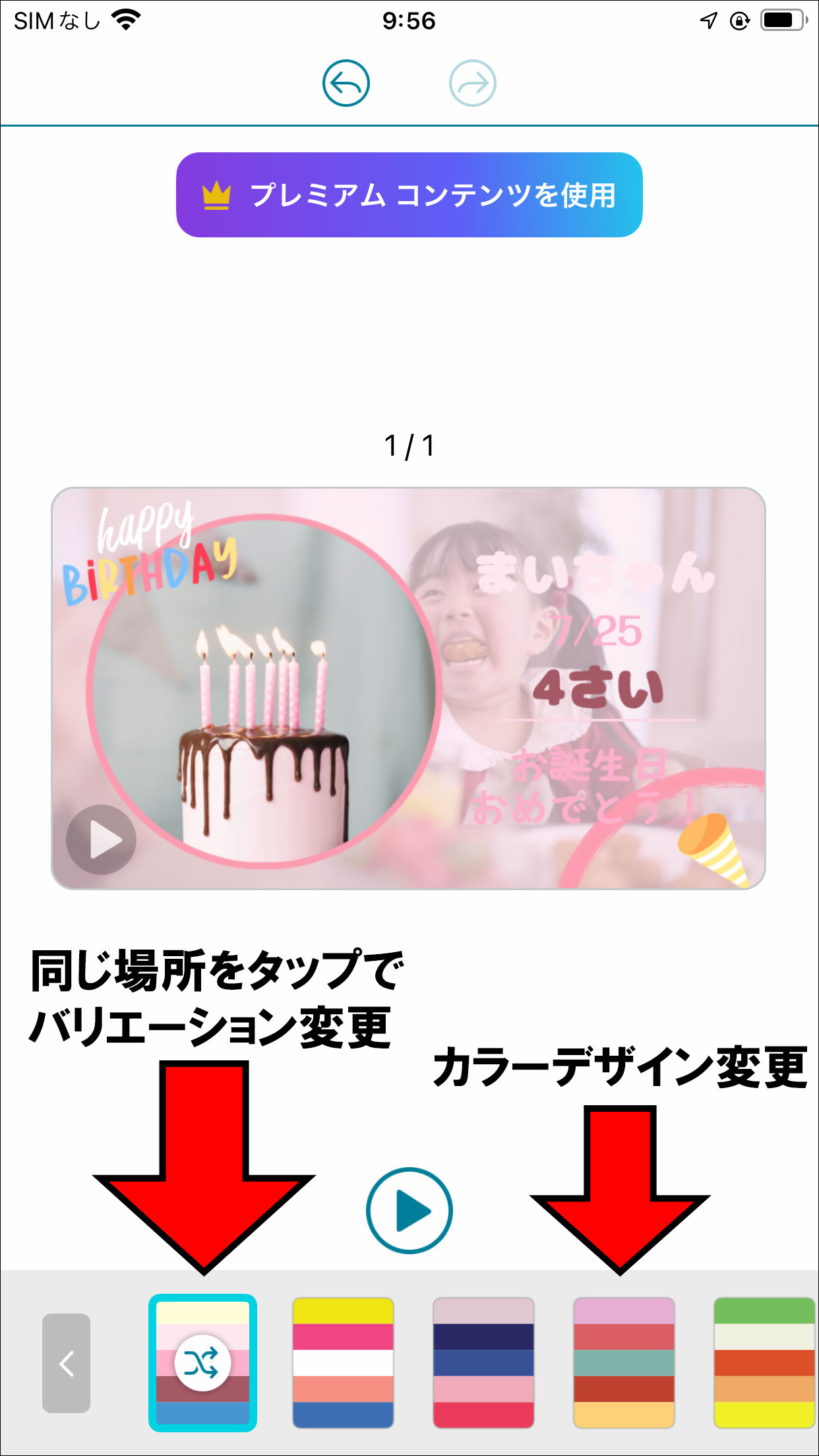Select the yellow, pink and blue palette
The width and height of the screenshot is (819, 1456).
coord(343,1363)
